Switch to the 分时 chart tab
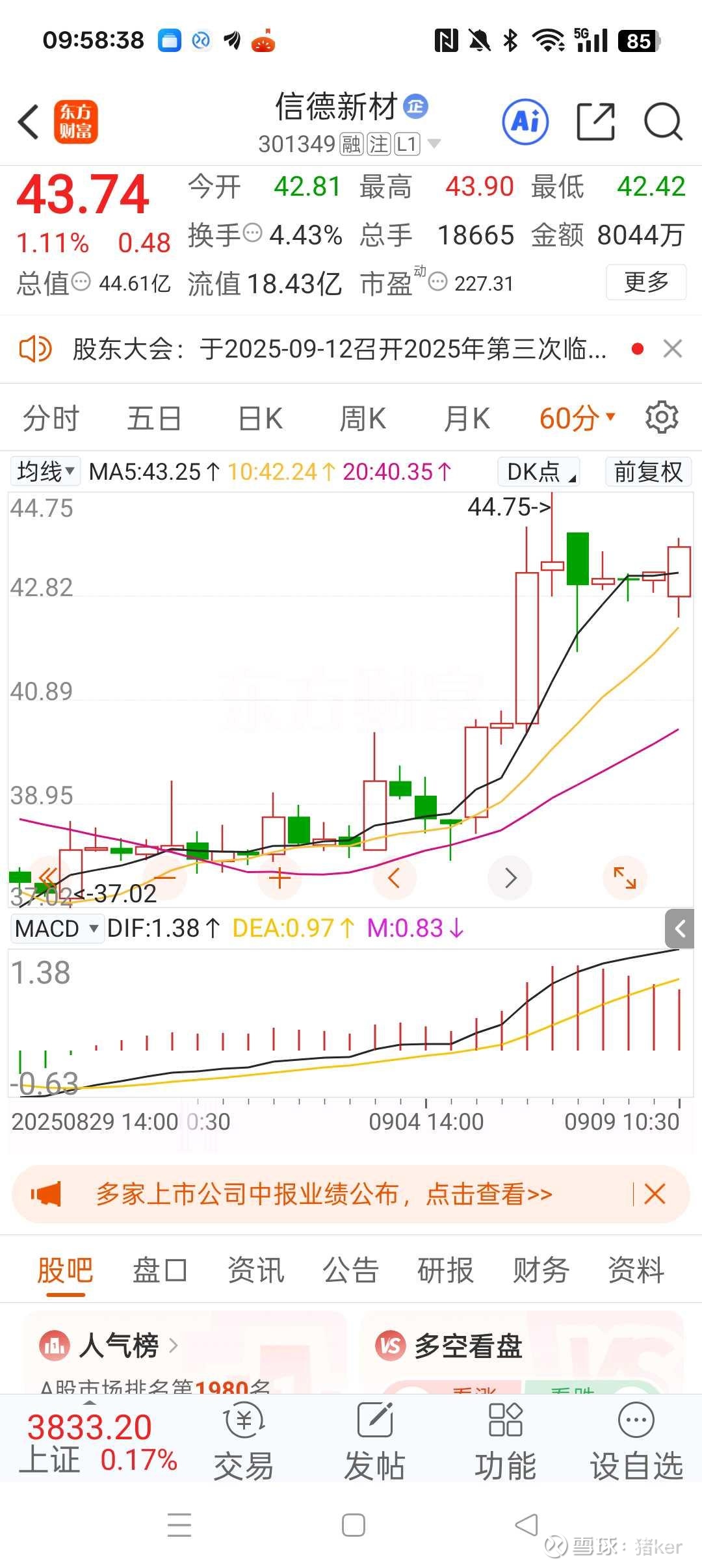Image resolution: width=702 pixels, height=1568 pixels. click(x=51, y=418)
